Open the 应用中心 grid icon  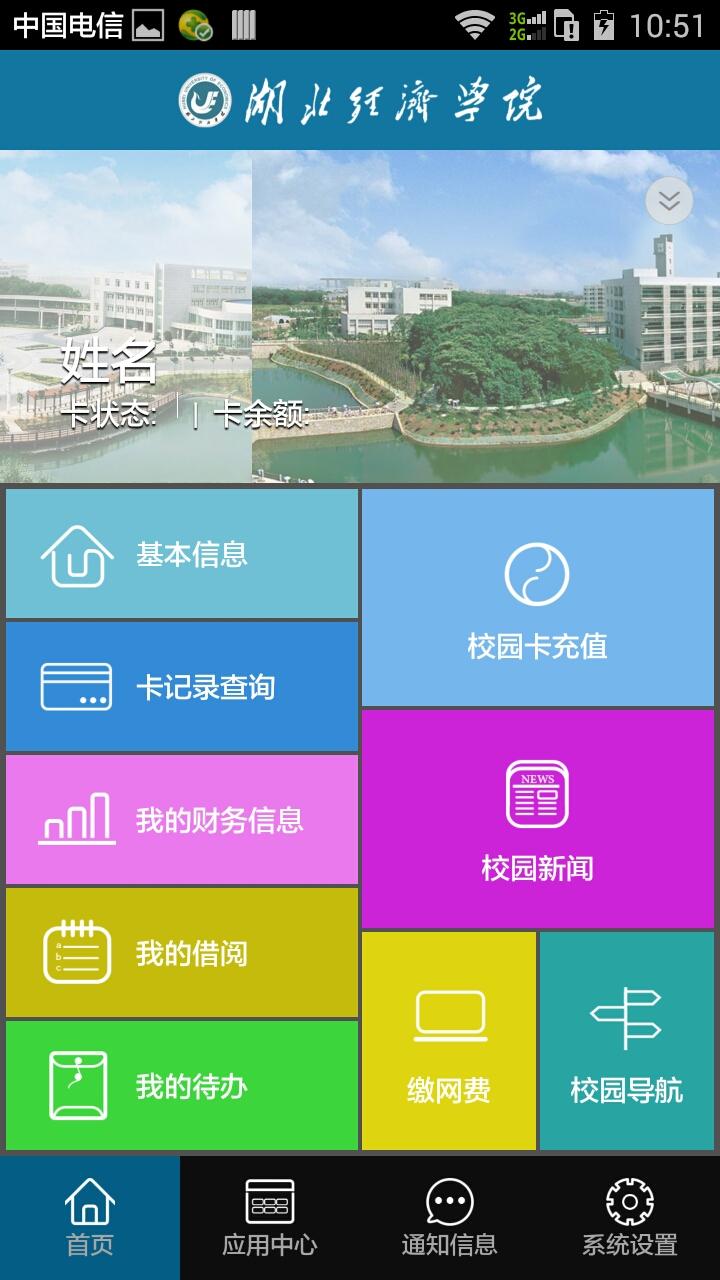tap(269, 1200)
